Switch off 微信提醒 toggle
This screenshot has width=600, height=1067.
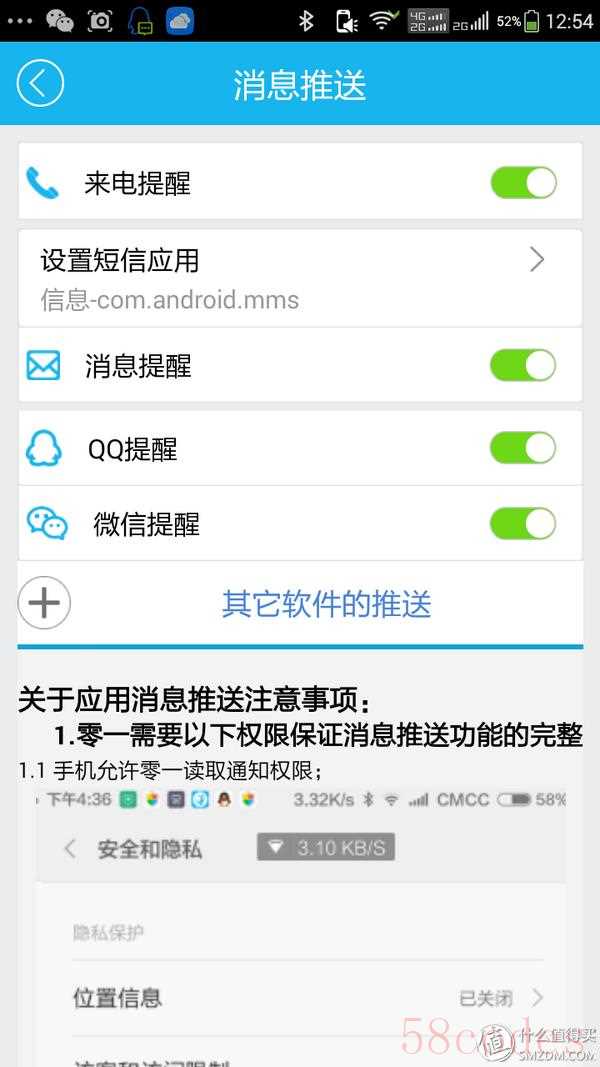click(523, 523)
